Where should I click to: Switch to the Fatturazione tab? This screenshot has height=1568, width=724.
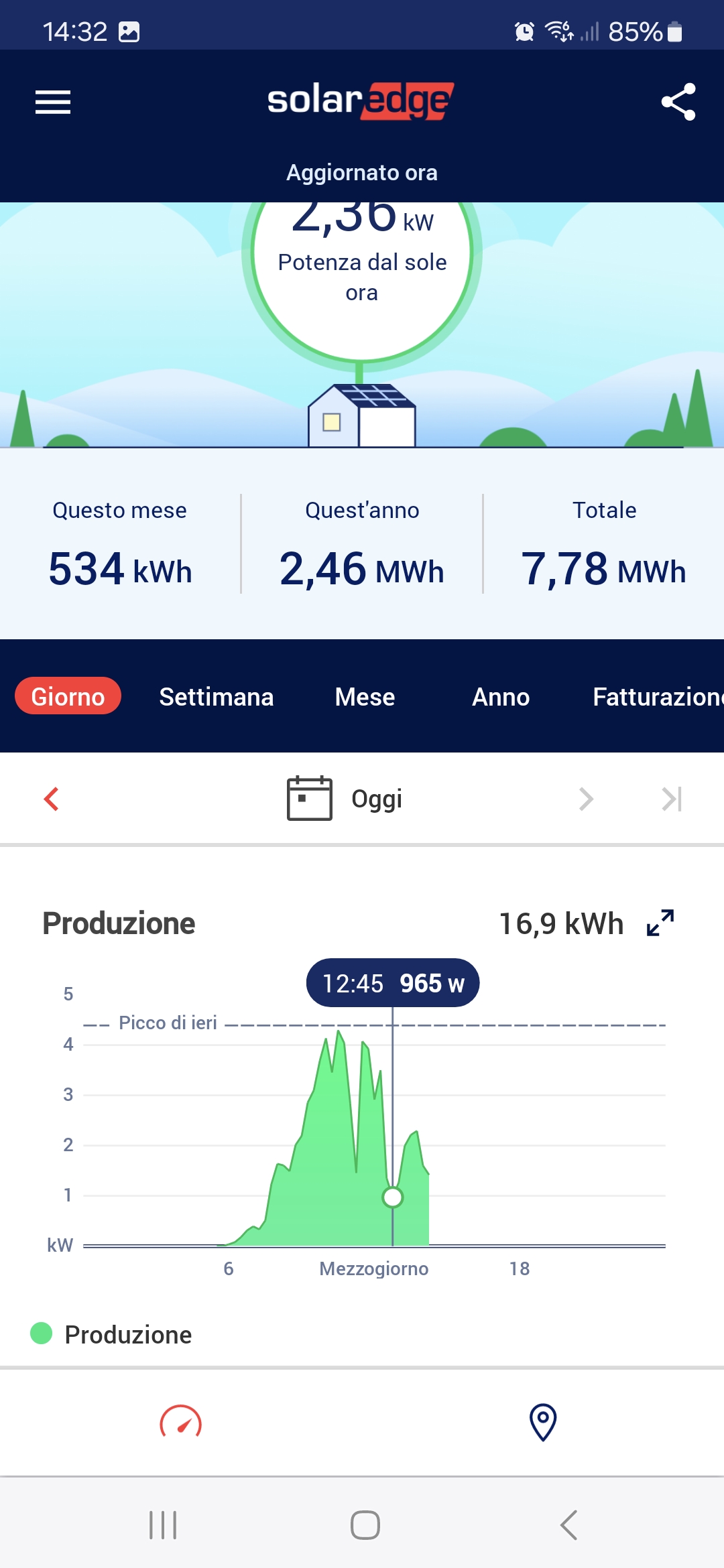[657, 697]
